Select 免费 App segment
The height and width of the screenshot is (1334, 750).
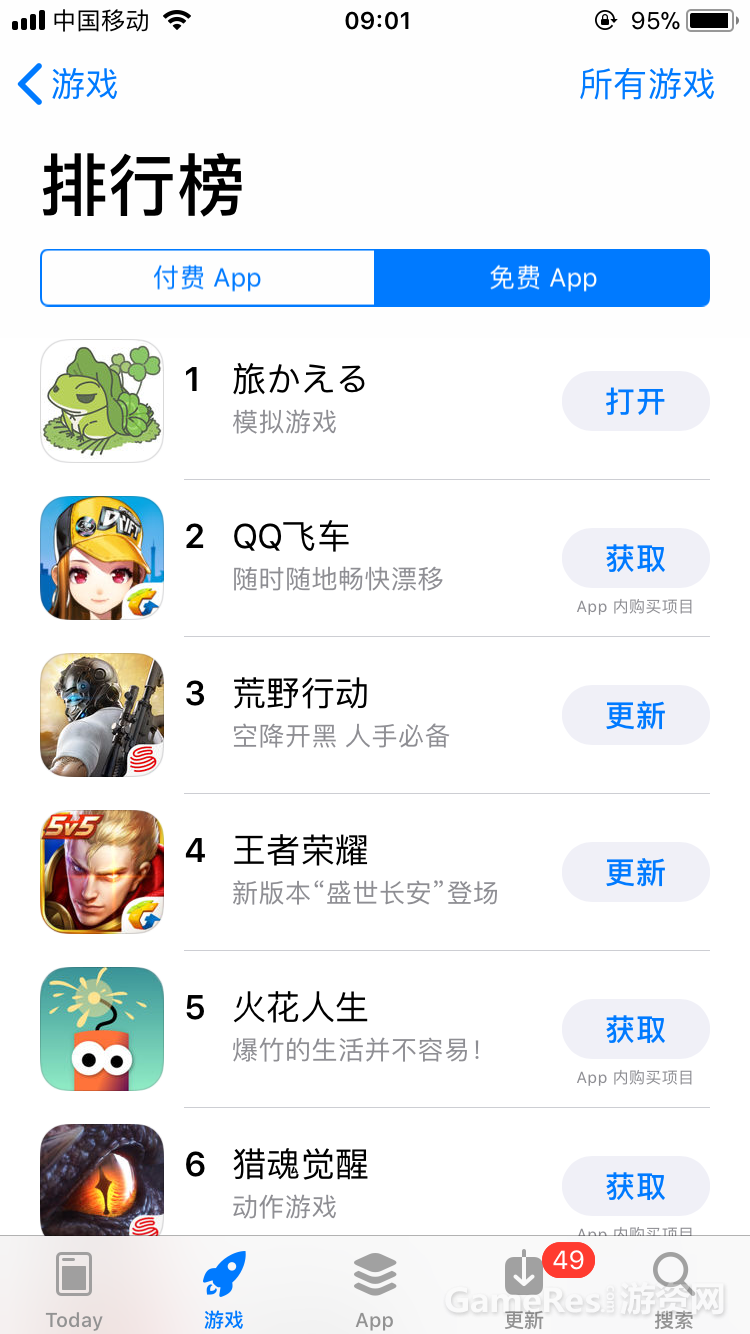click(x=542, y=278)
